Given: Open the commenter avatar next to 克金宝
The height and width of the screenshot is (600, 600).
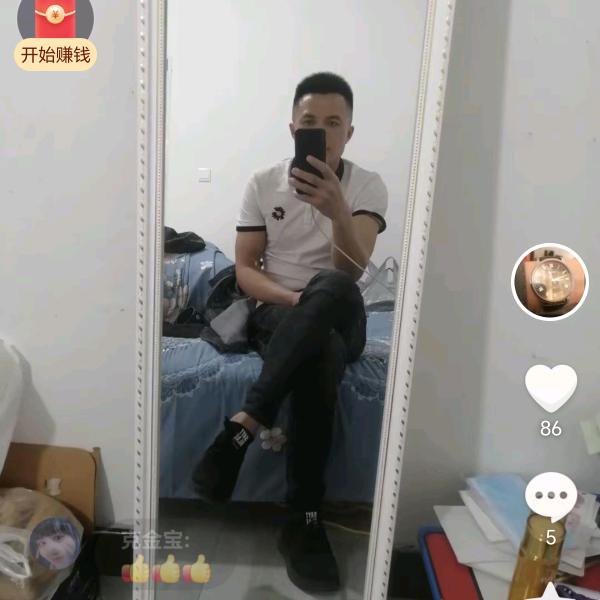Looking at the screenshot, I should pos(55,545).
